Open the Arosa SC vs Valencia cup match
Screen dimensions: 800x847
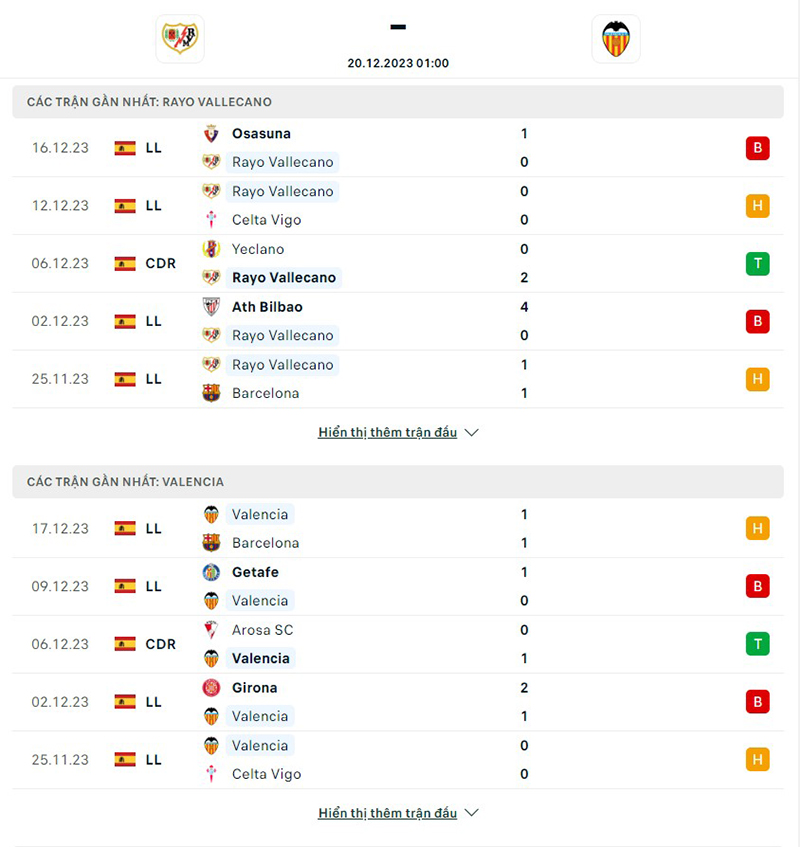[398, 645]
